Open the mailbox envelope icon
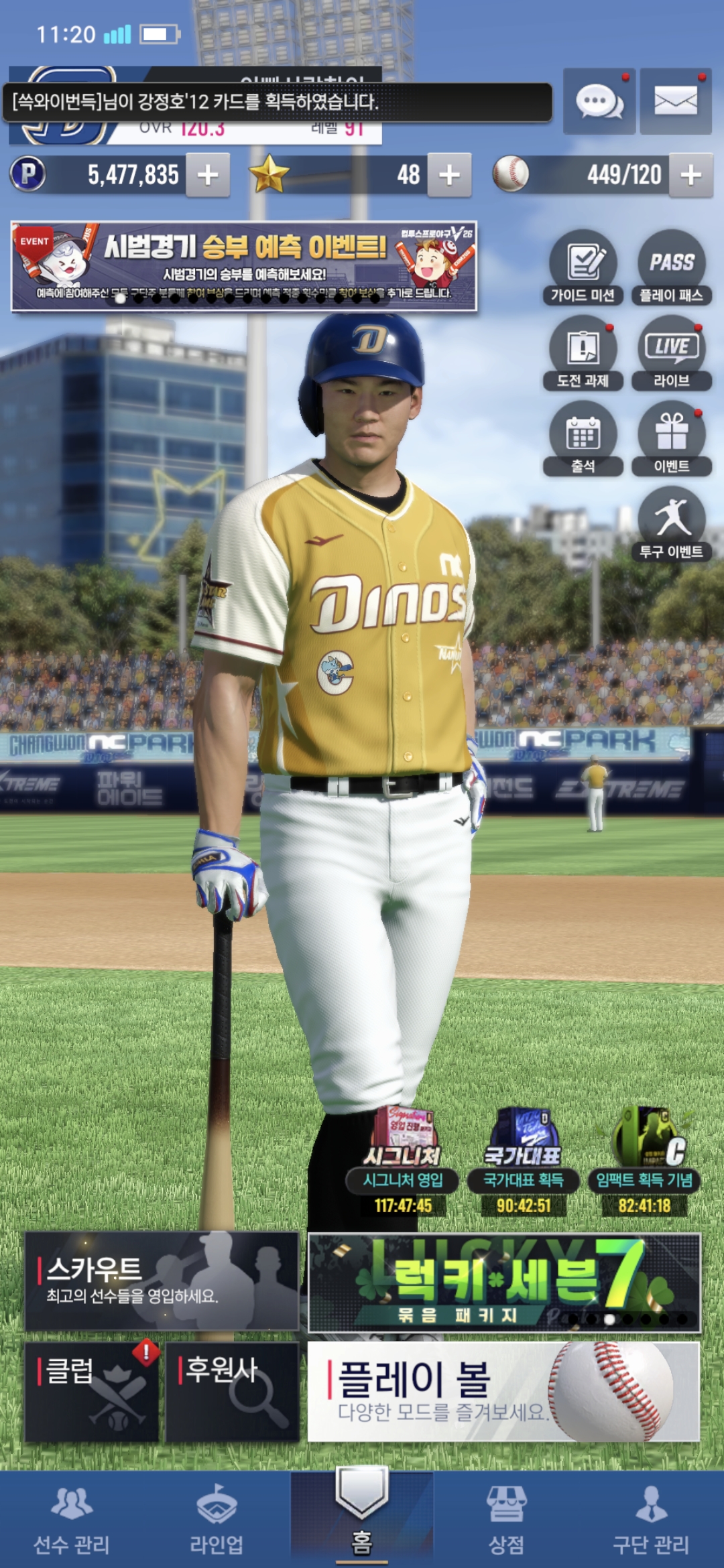 (x=675, y=103)
